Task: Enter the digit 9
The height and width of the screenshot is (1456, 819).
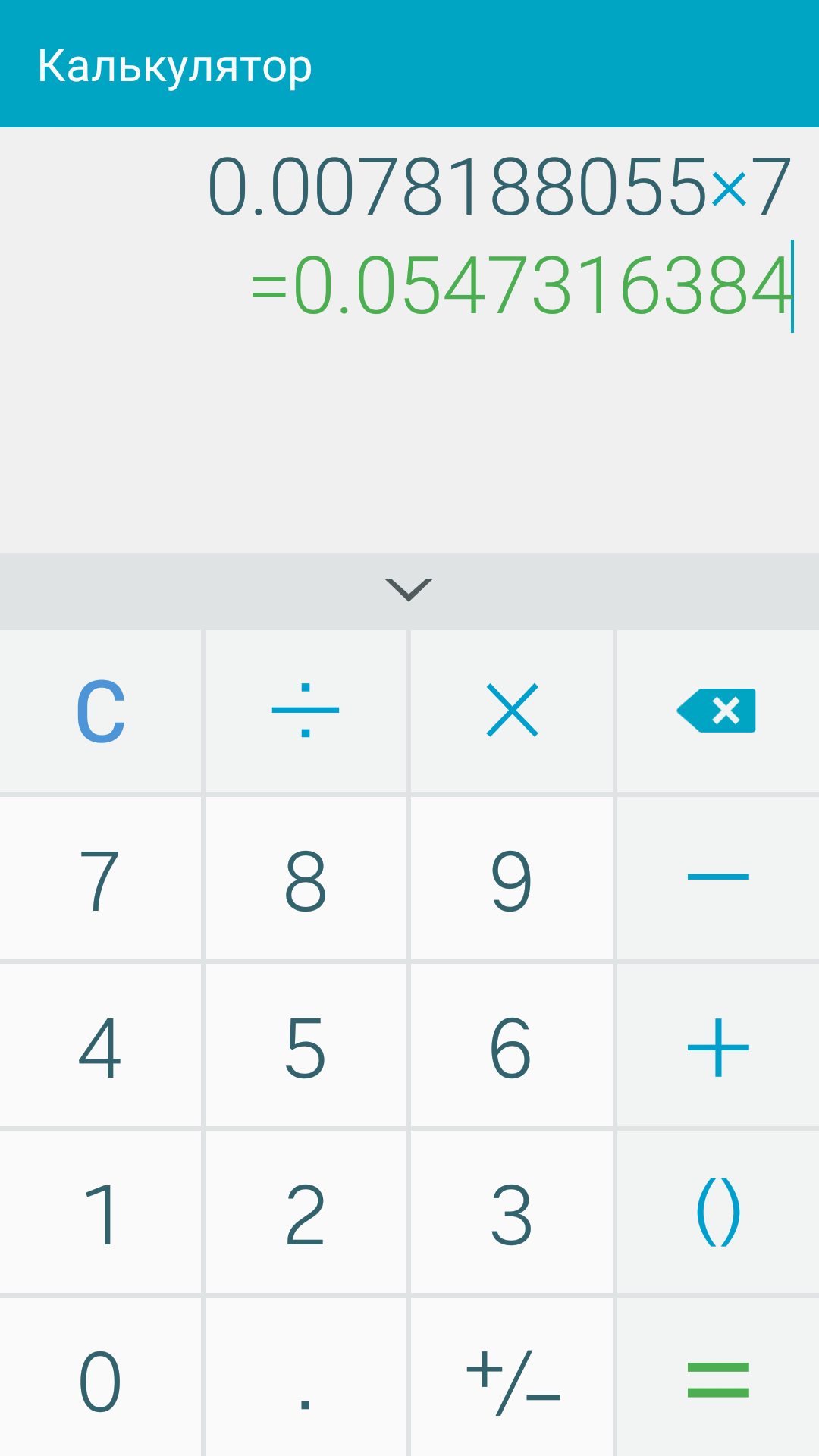Action: pos(512,878)
